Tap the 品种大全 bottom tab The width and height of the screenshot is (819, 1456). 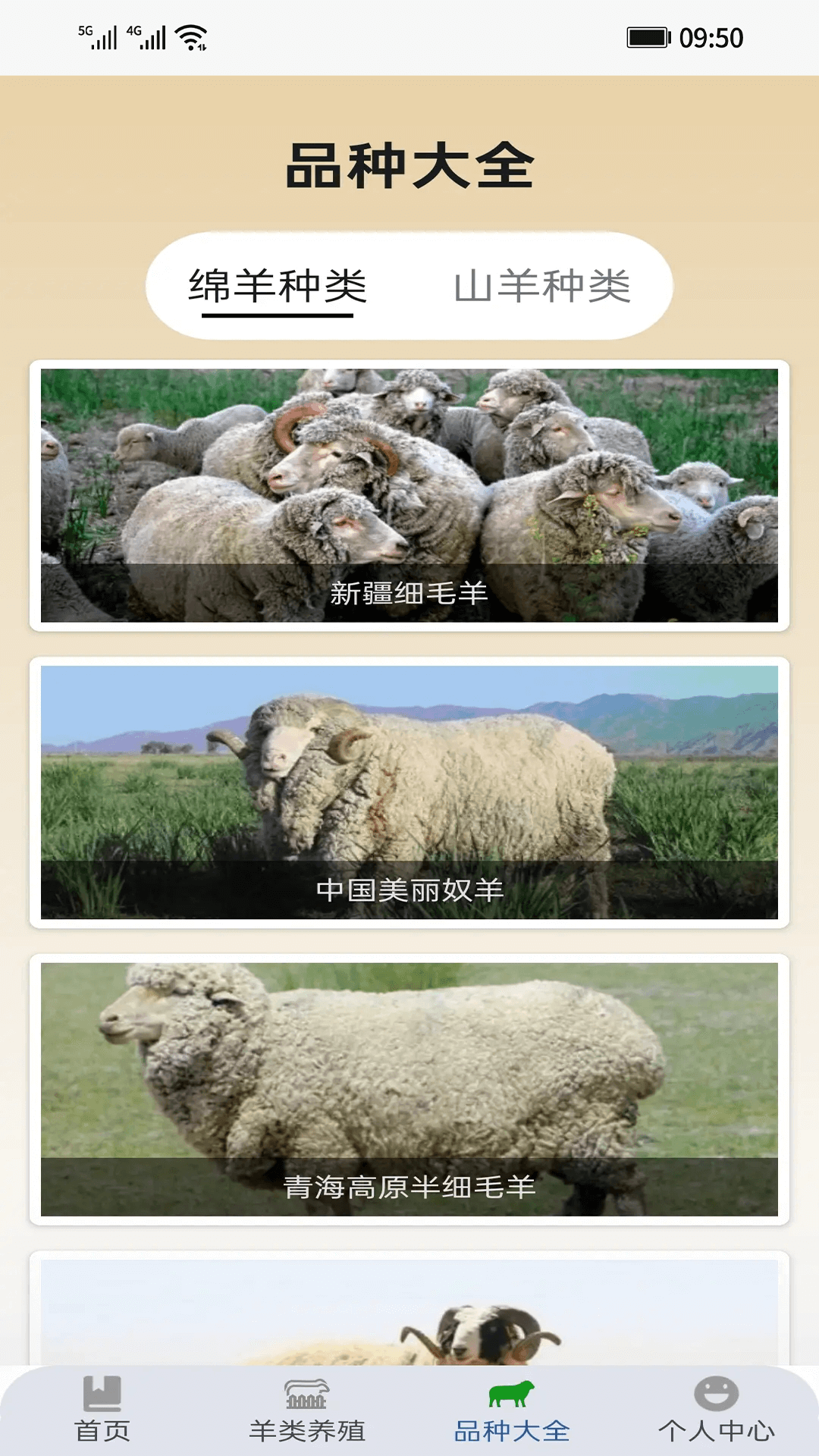512,1410
